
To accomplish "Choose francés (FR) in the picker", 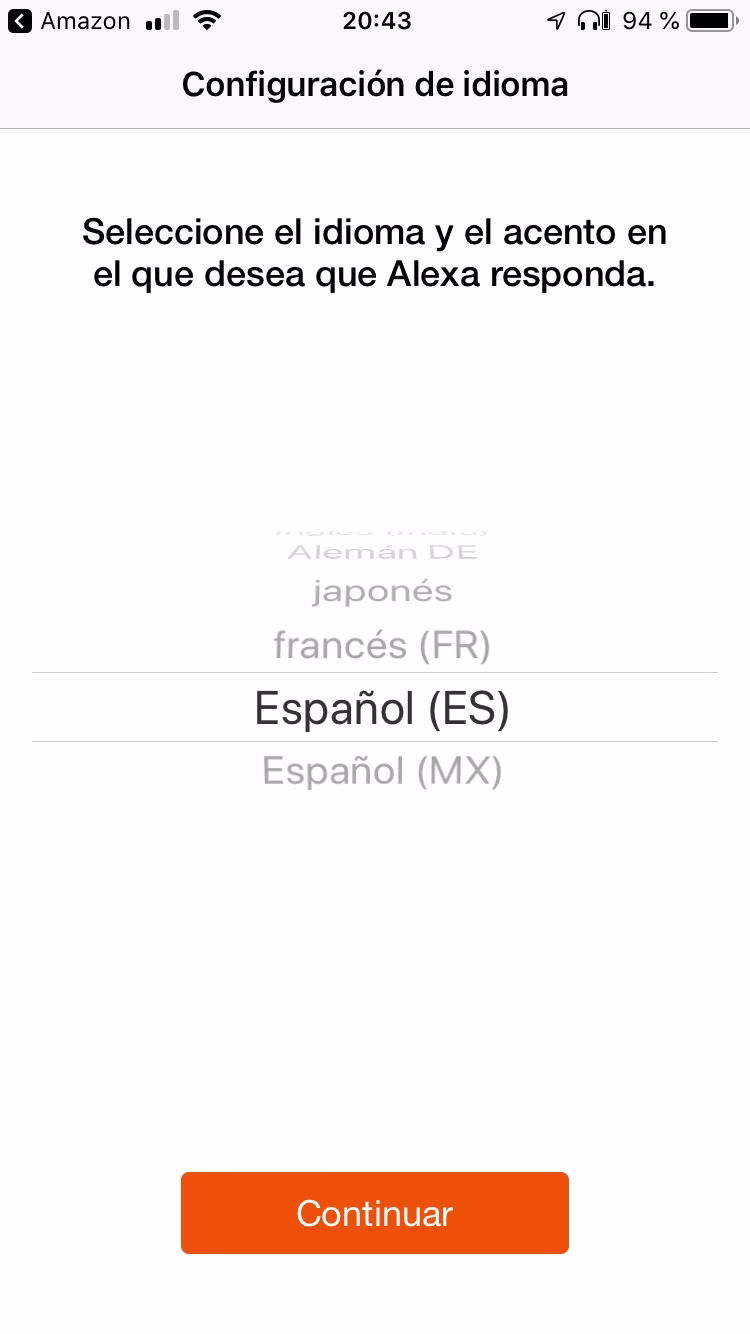I will 382,645.
